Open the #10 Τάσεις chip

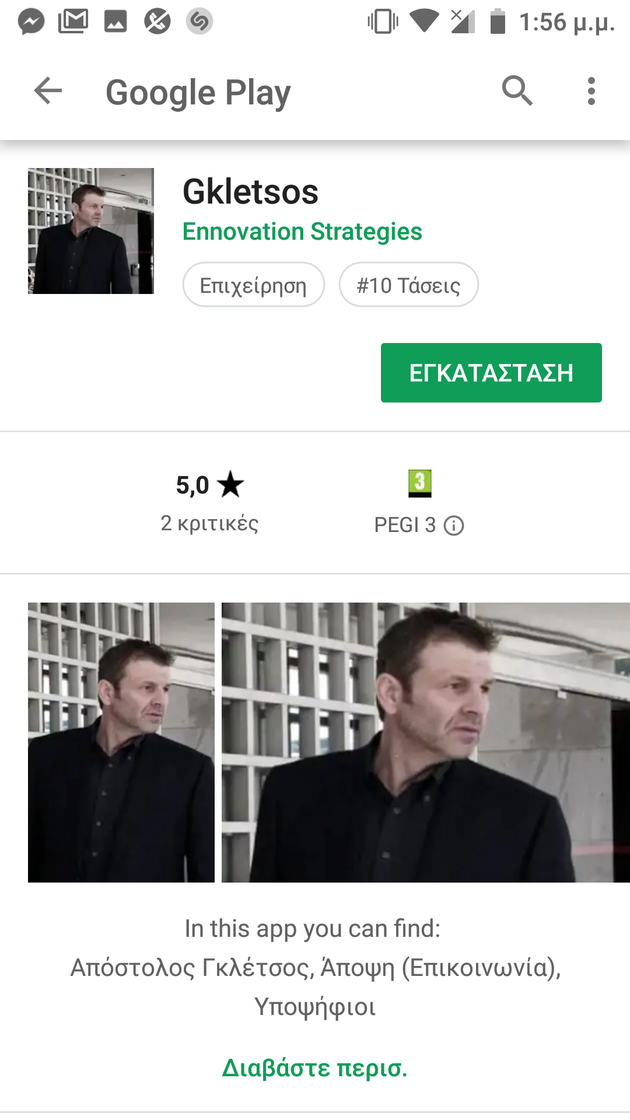click(x=408, y=286)
